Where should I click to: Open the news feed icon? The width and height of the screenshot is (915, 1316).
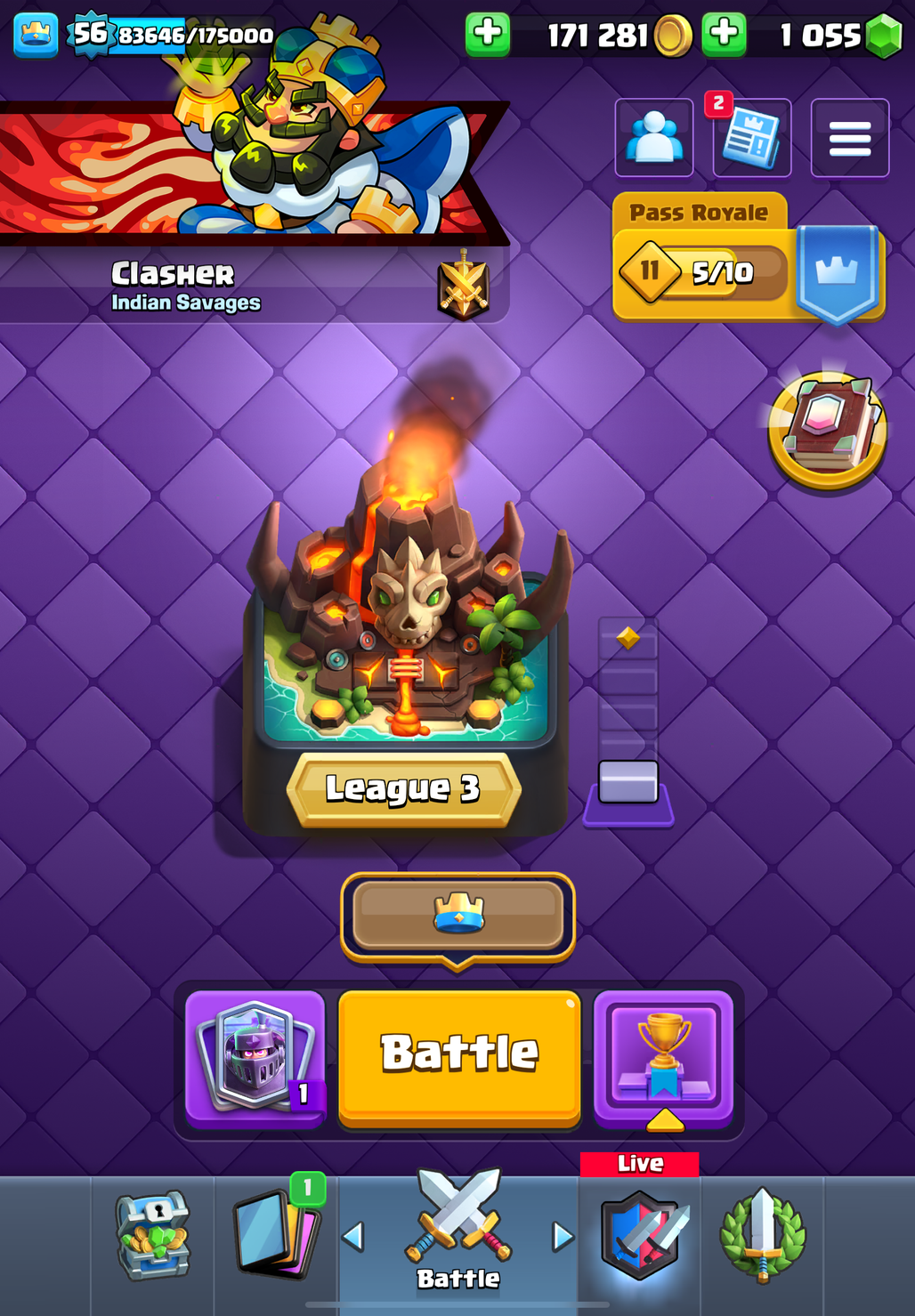coord(752,138)
